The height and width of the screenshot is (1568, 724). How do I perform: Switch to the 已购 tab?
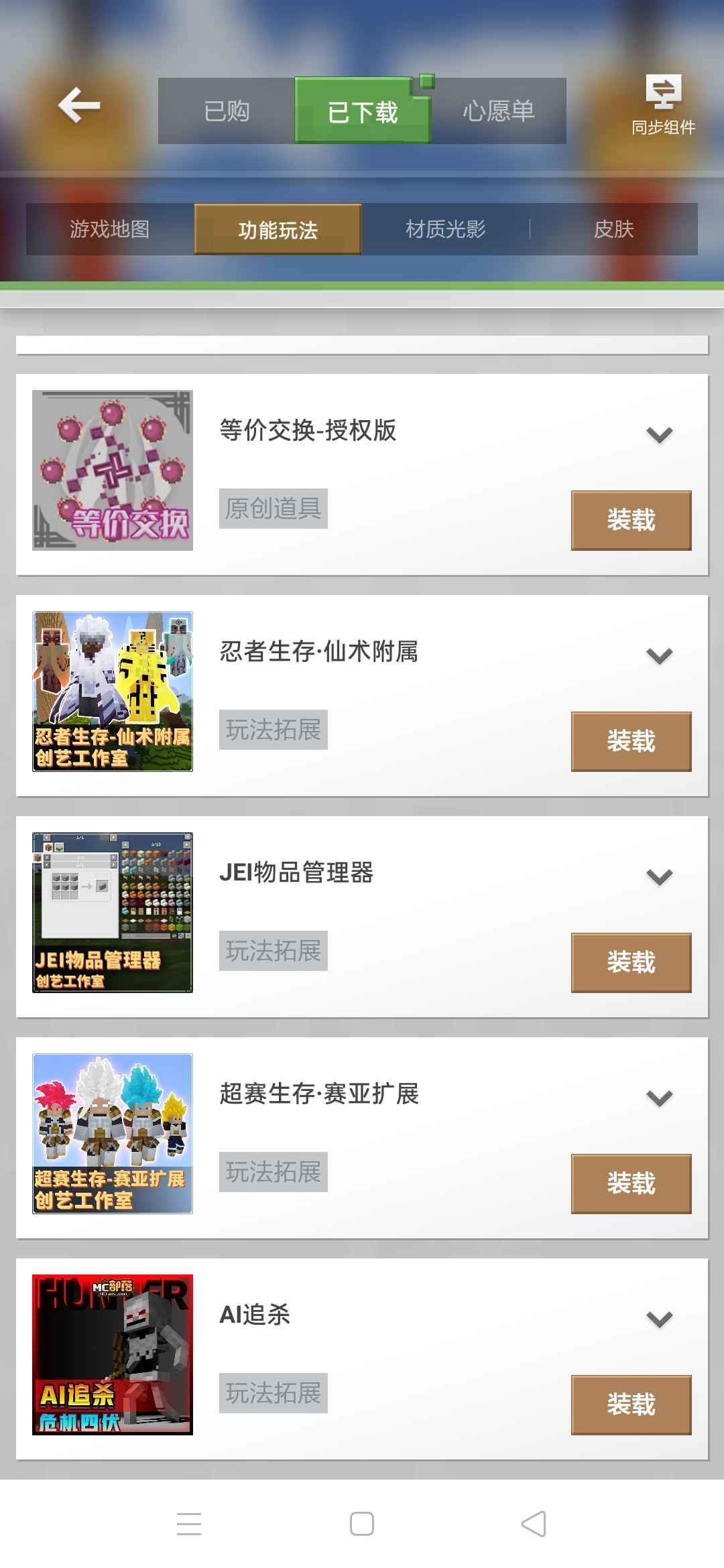point(227,111)
